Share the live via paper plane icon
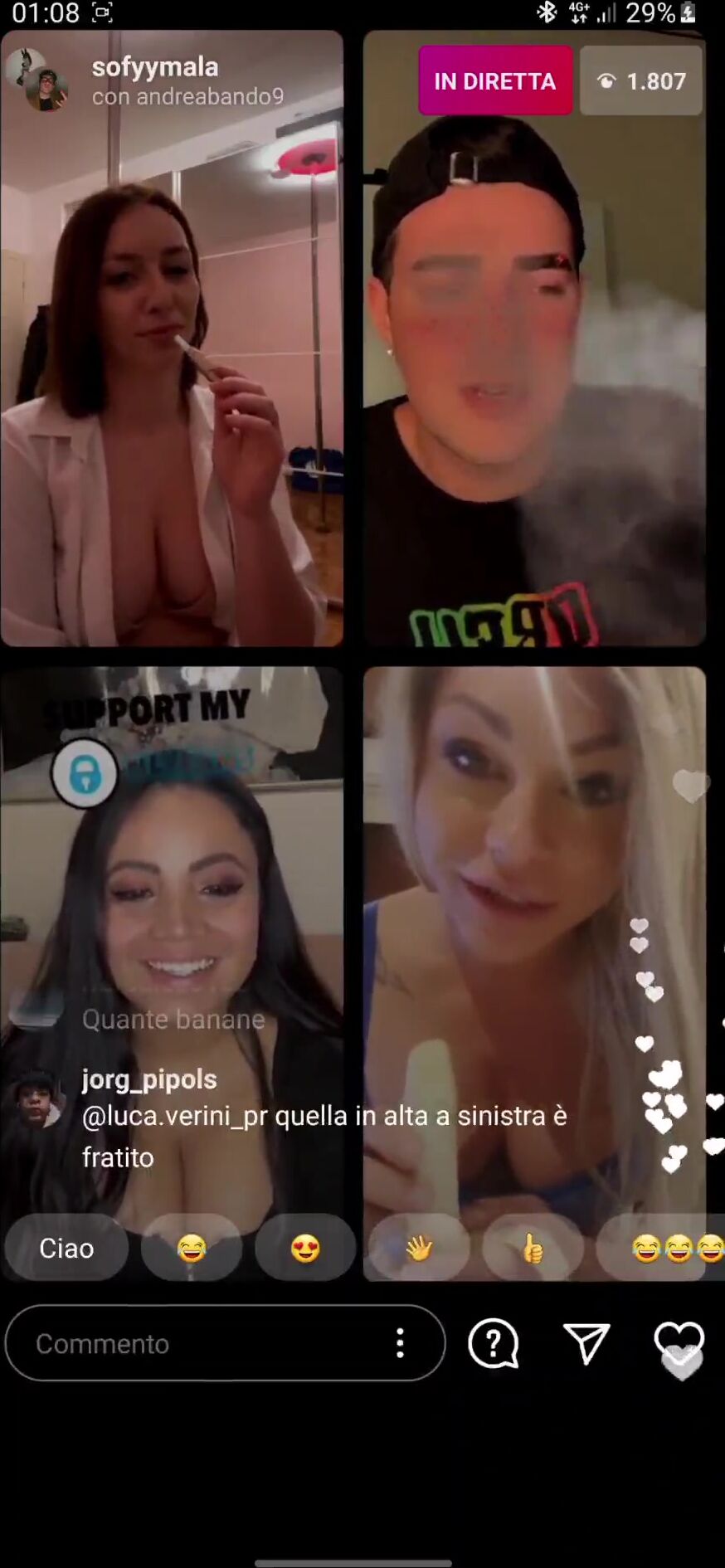 [586, 1343]
